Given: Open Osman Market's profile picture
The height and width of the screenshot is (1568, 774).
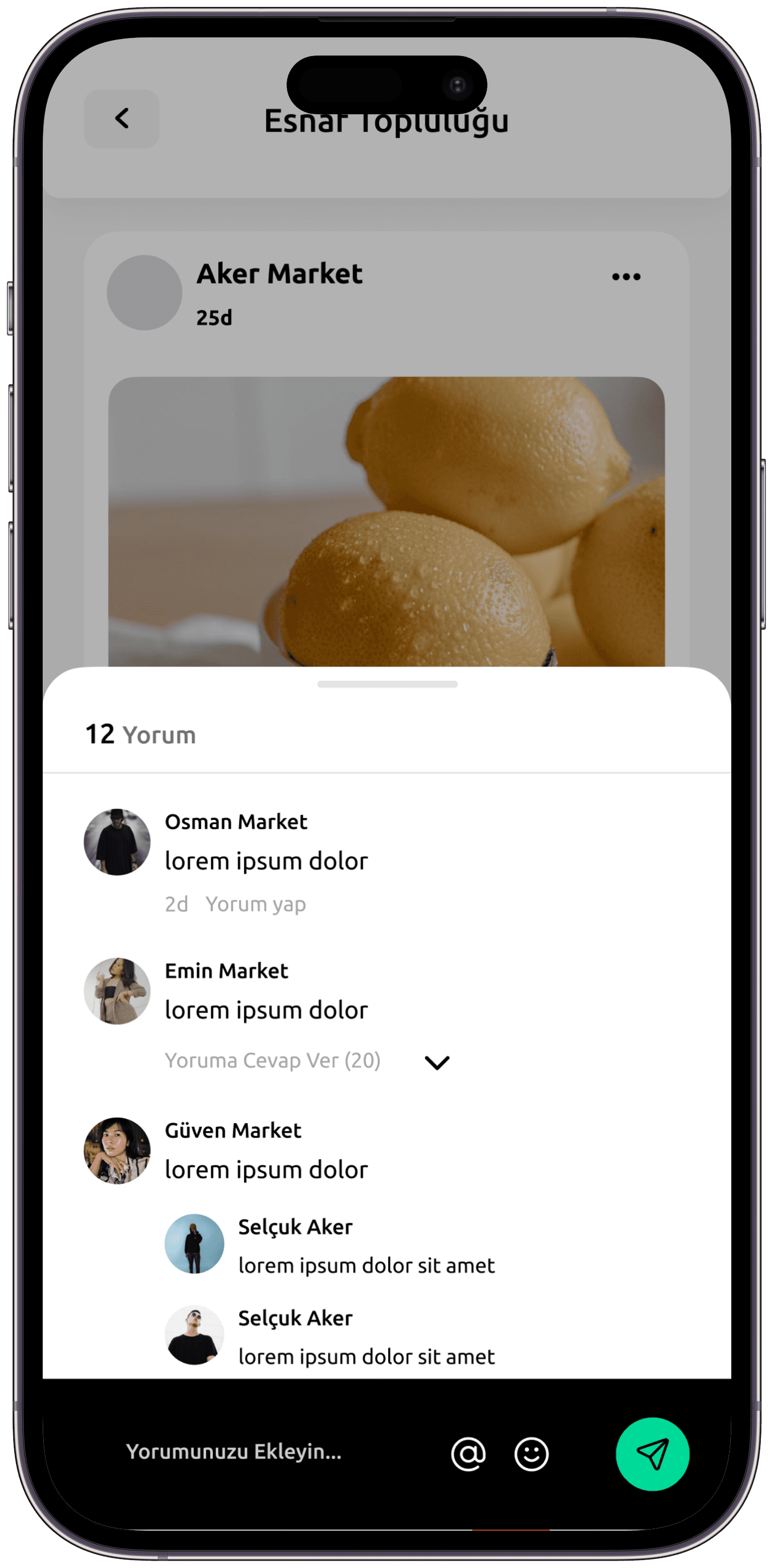Looking at the screenshot, I should coord(117,842).
